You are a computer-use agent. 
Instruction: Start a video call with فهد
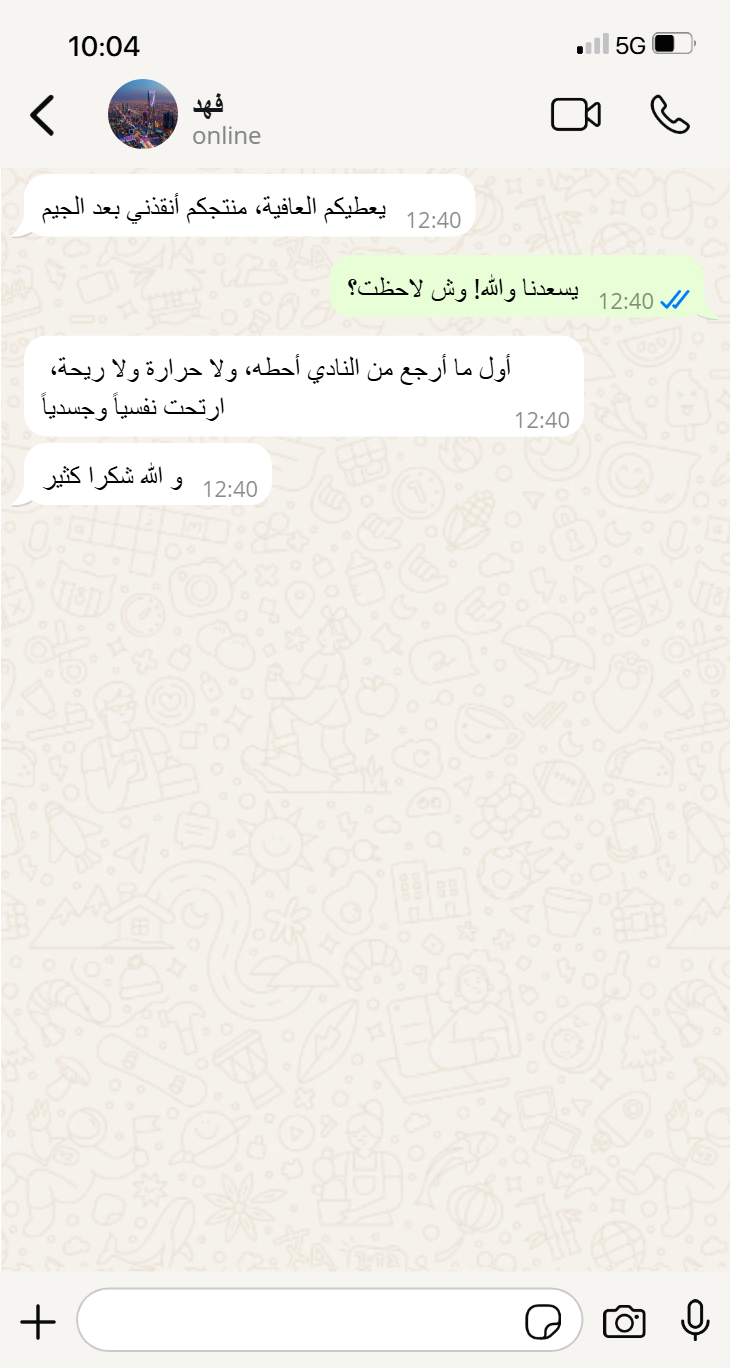coord(576,115)
